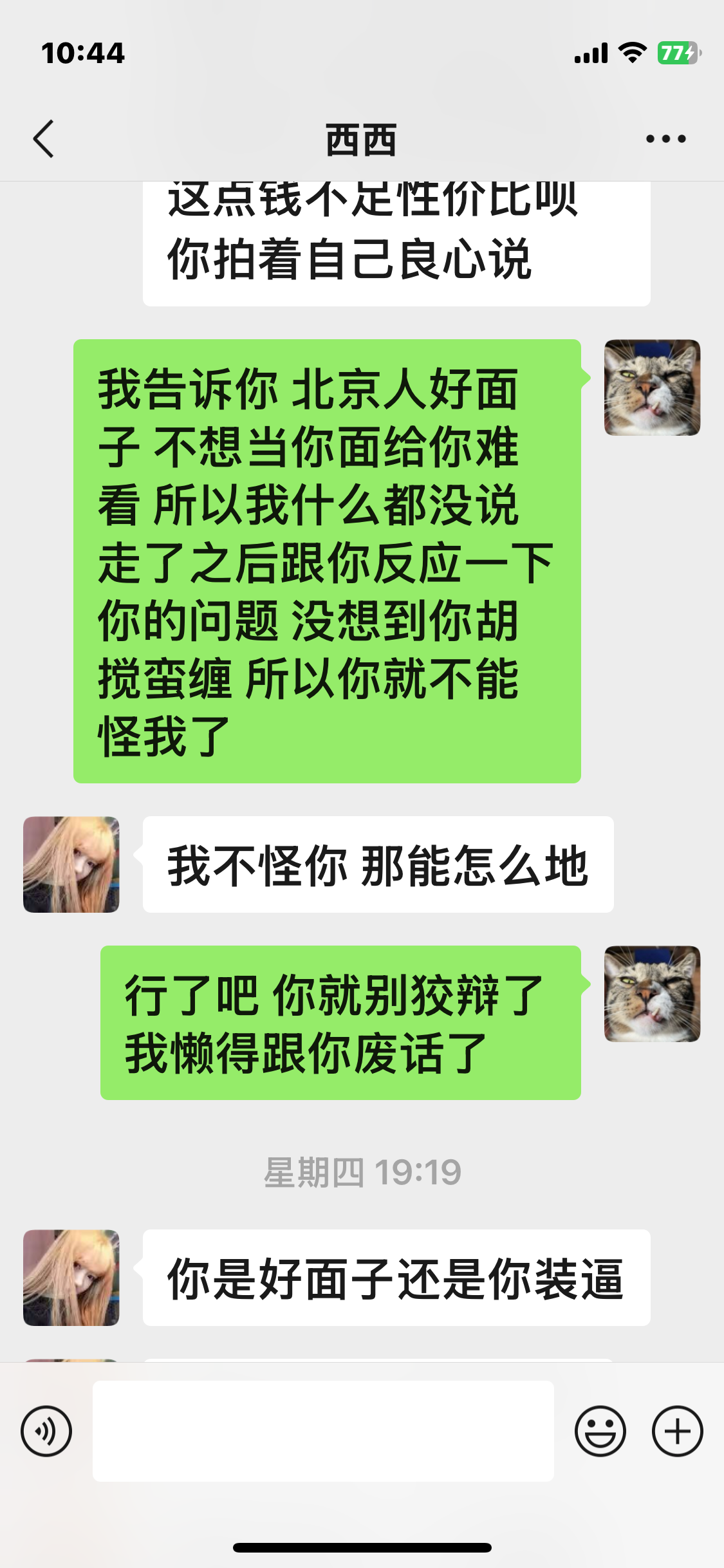The image size is (724, 1568).
Task: Open 西西's avatar beside 我不怪你 message
Action: [x=71, y=864]
